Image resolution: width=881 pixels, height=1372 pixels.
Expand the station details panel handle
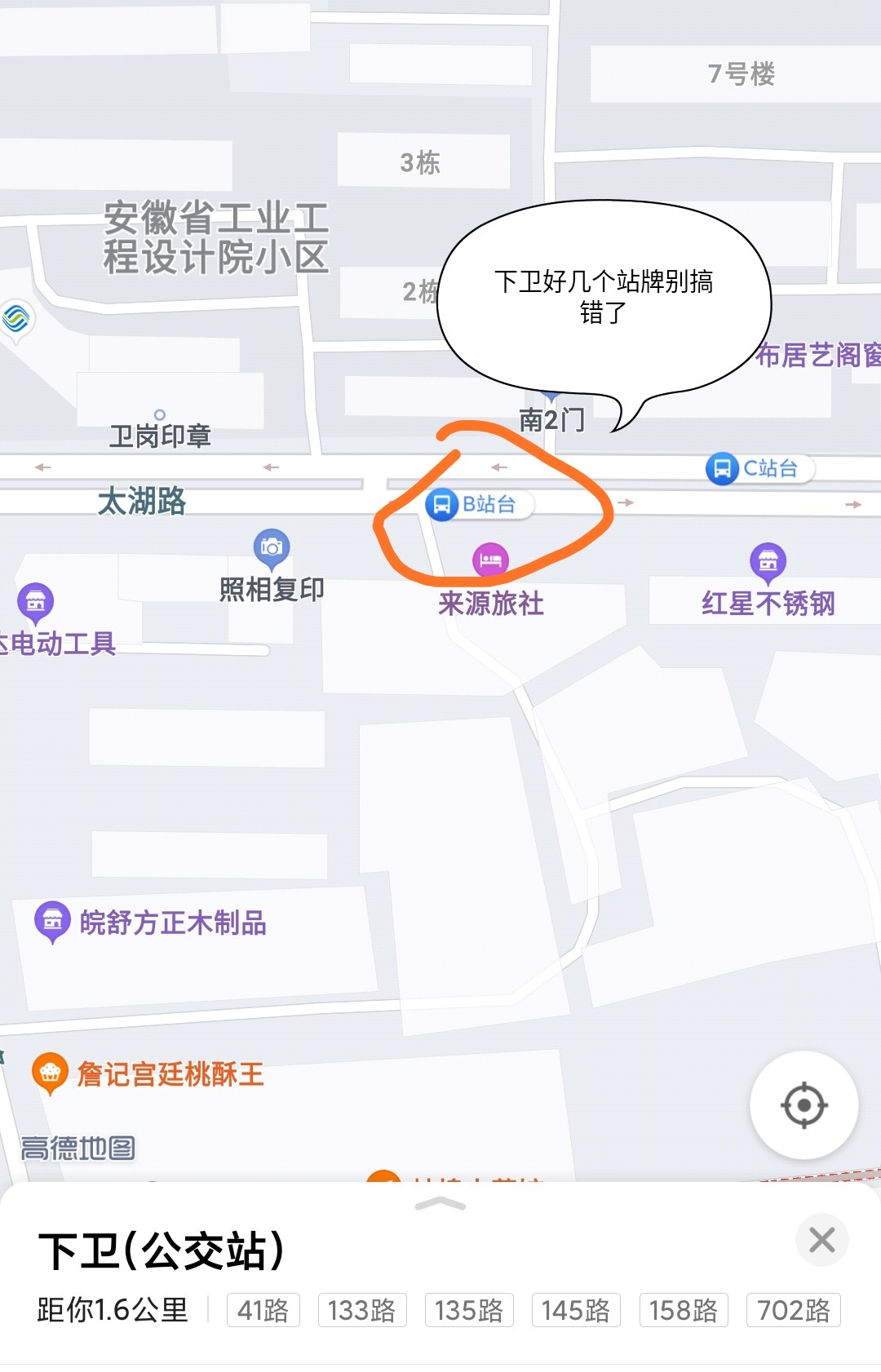tap(440, 1204)
